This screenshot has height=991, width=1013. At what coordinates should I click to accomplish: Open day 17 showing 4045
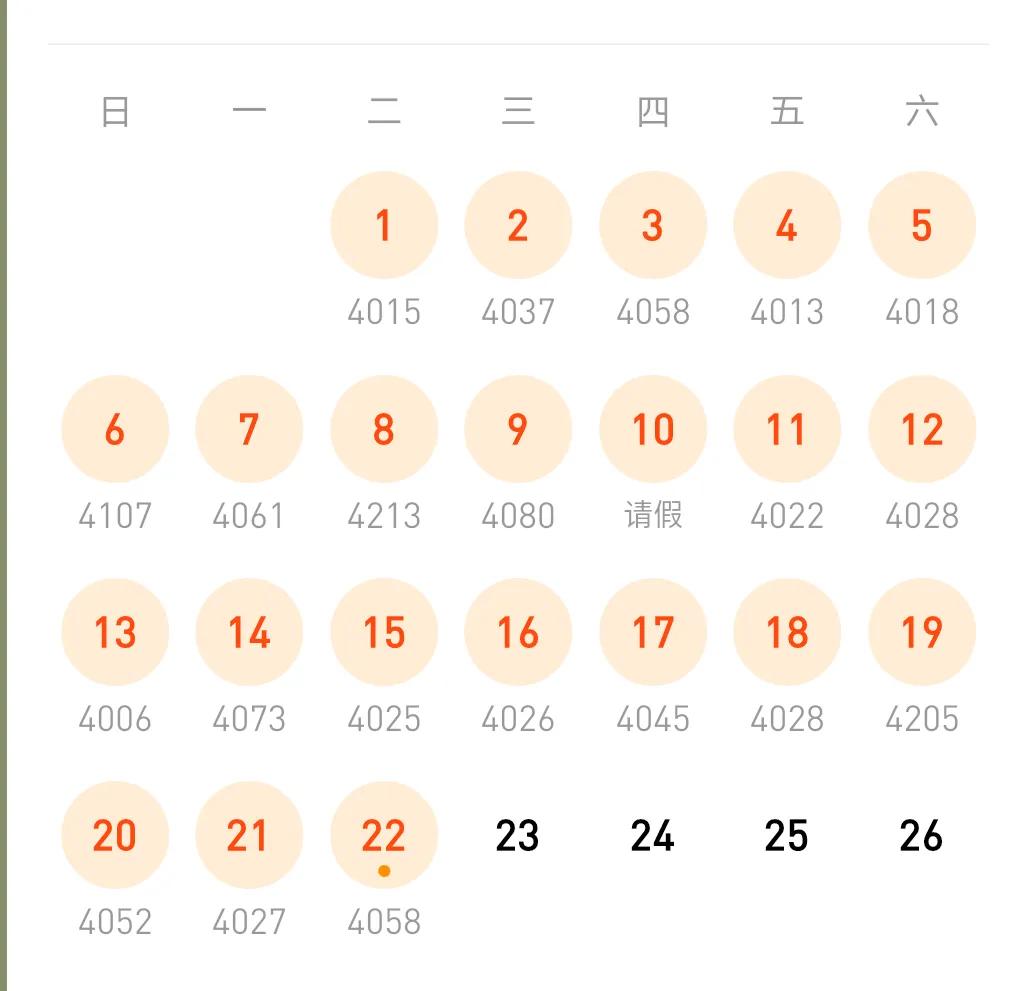point(653,633)
